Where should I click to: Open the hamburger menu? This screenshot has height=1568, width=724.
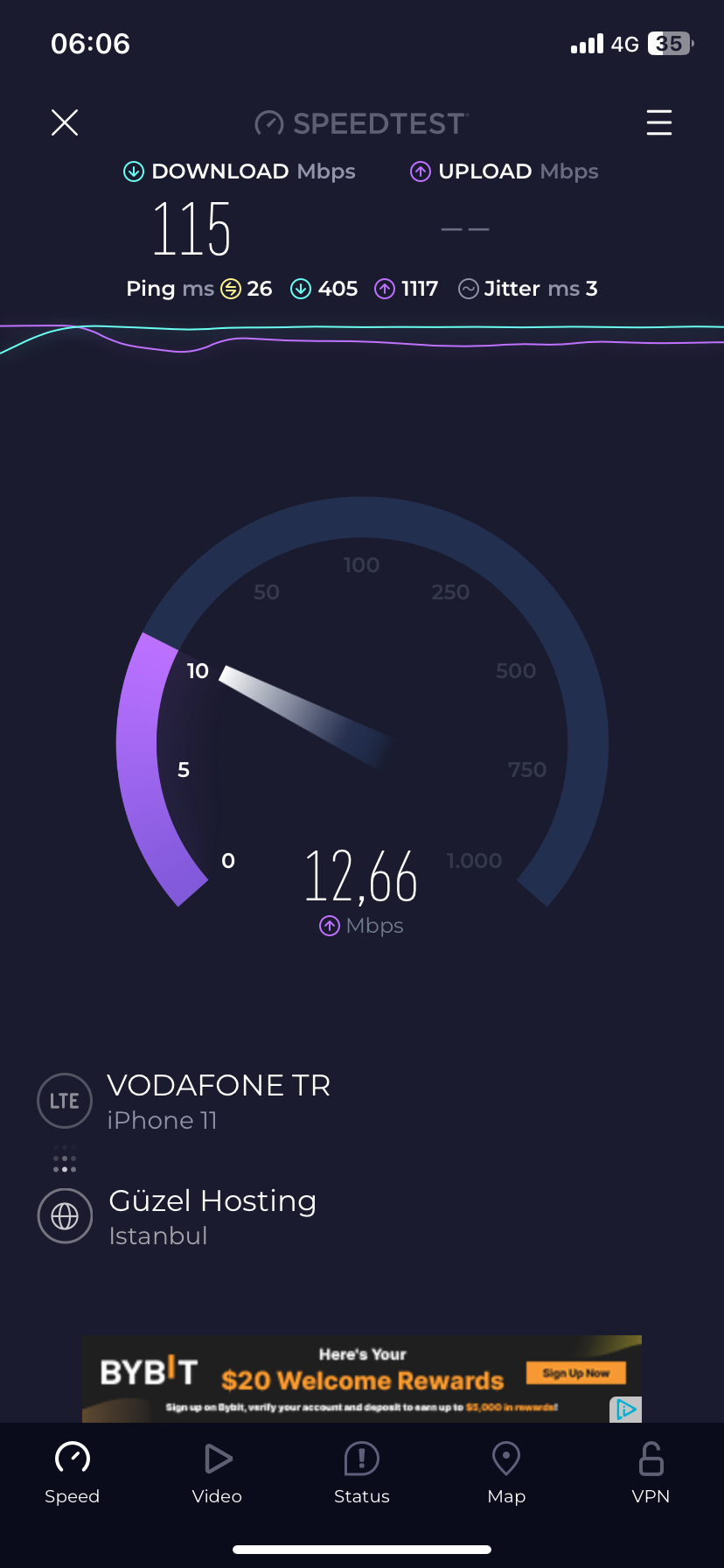pos(659,122)
